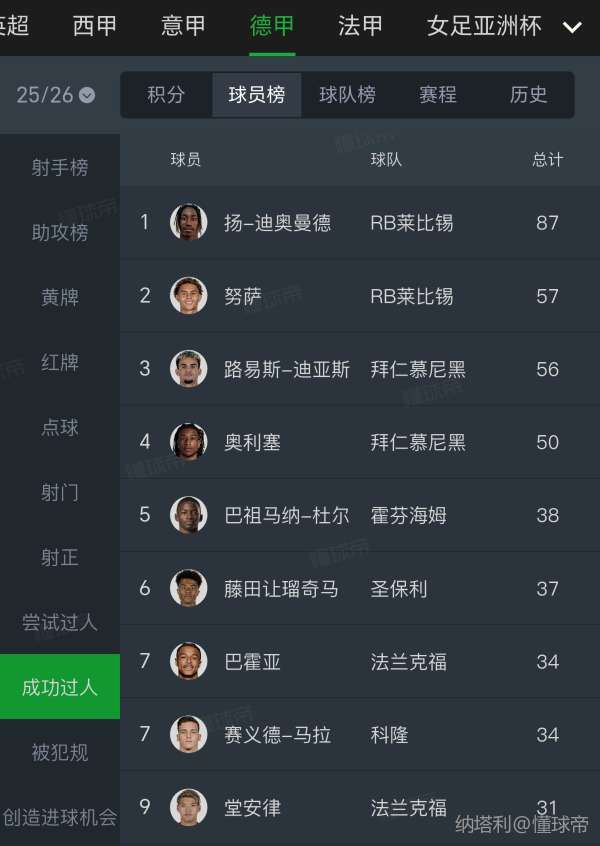Open player 扬-迪奥曼德's profile
Screen dimensions: 600x846
click(277, 223)
